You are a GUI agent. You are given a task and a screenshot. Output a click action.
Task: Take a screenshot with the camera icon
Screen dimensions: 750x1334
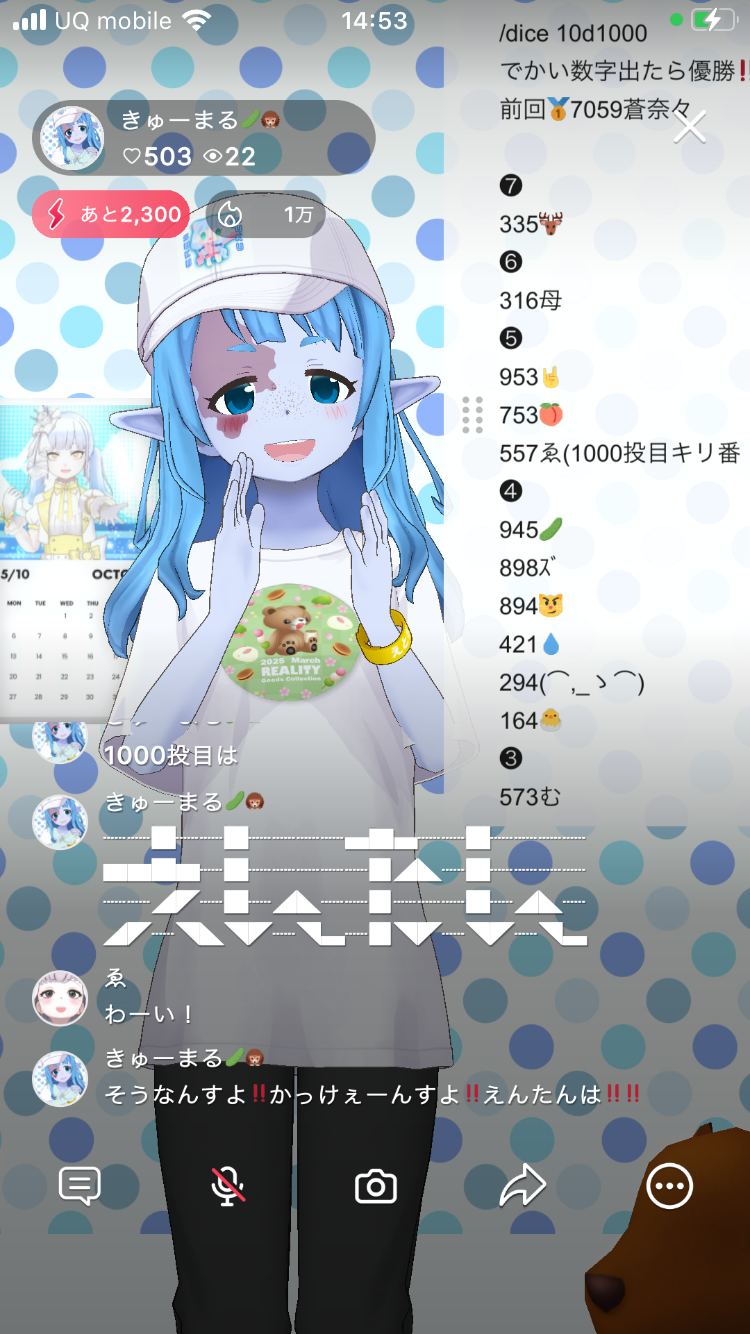(376, 1187)
